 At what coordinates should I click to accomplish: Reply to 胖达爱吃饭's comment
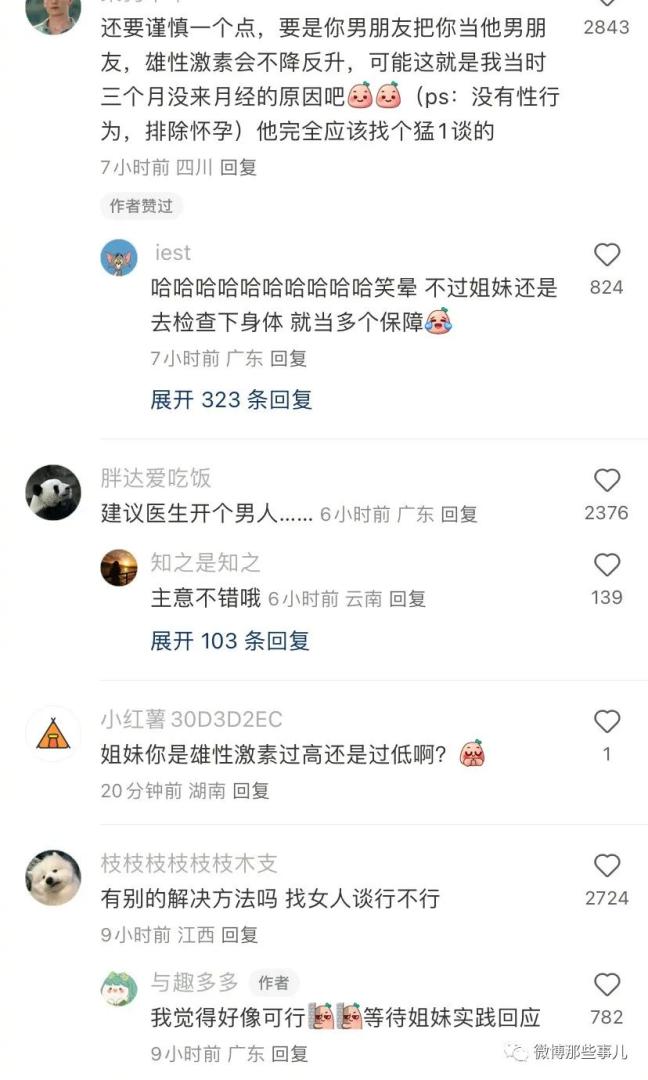pos(459,514)
